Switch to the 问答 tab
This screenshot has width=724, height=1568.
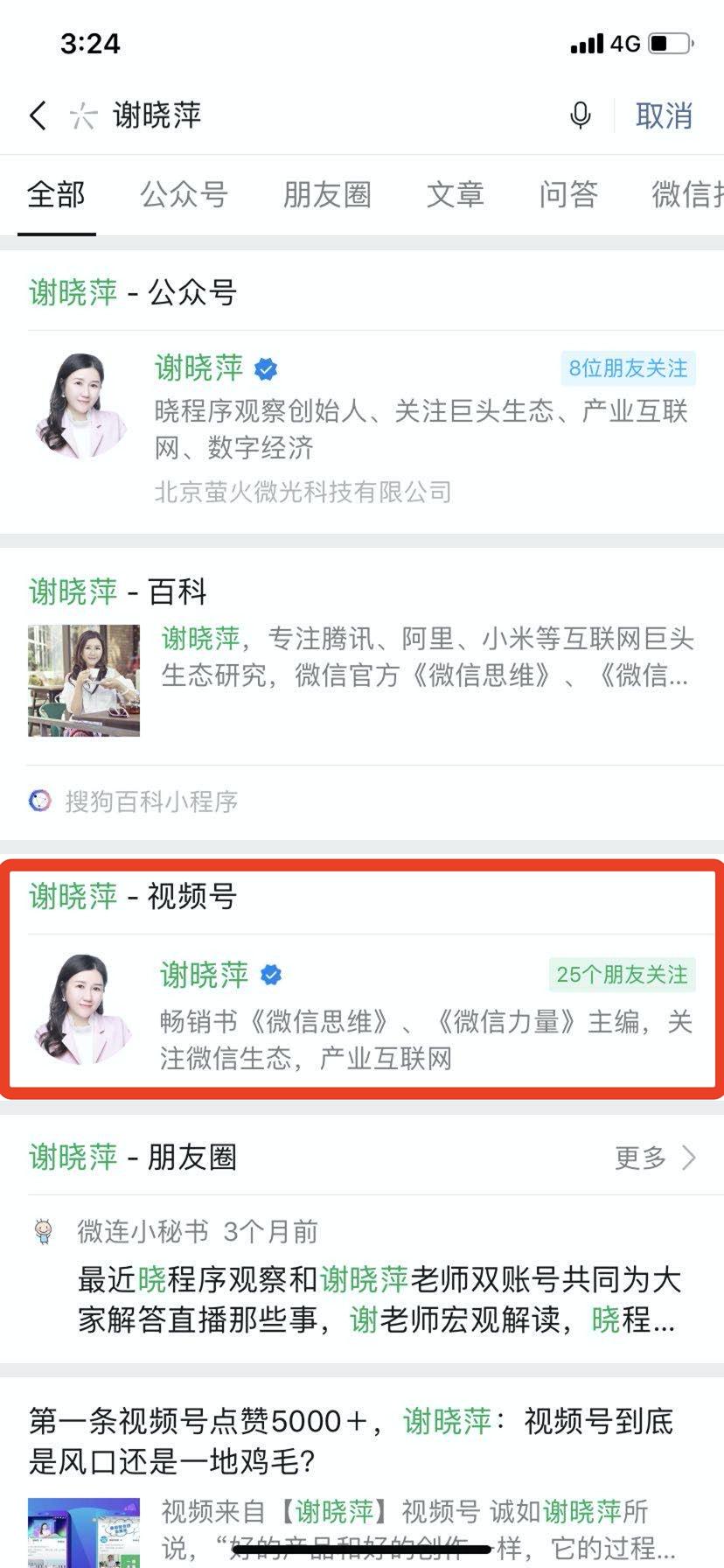pyautogui.click(x=568, y=194)
